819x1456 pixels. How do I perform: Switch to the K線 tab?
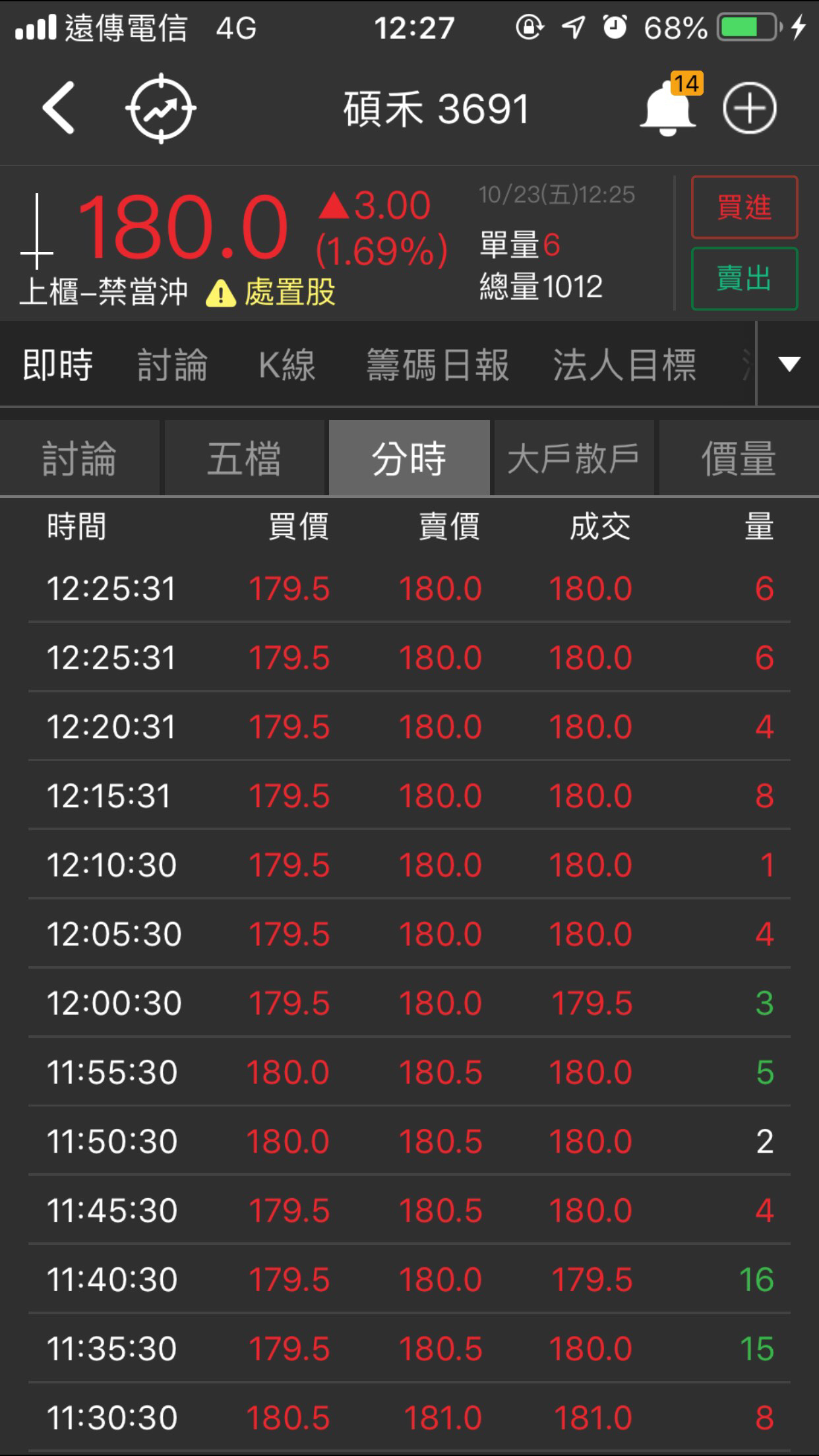287,365
